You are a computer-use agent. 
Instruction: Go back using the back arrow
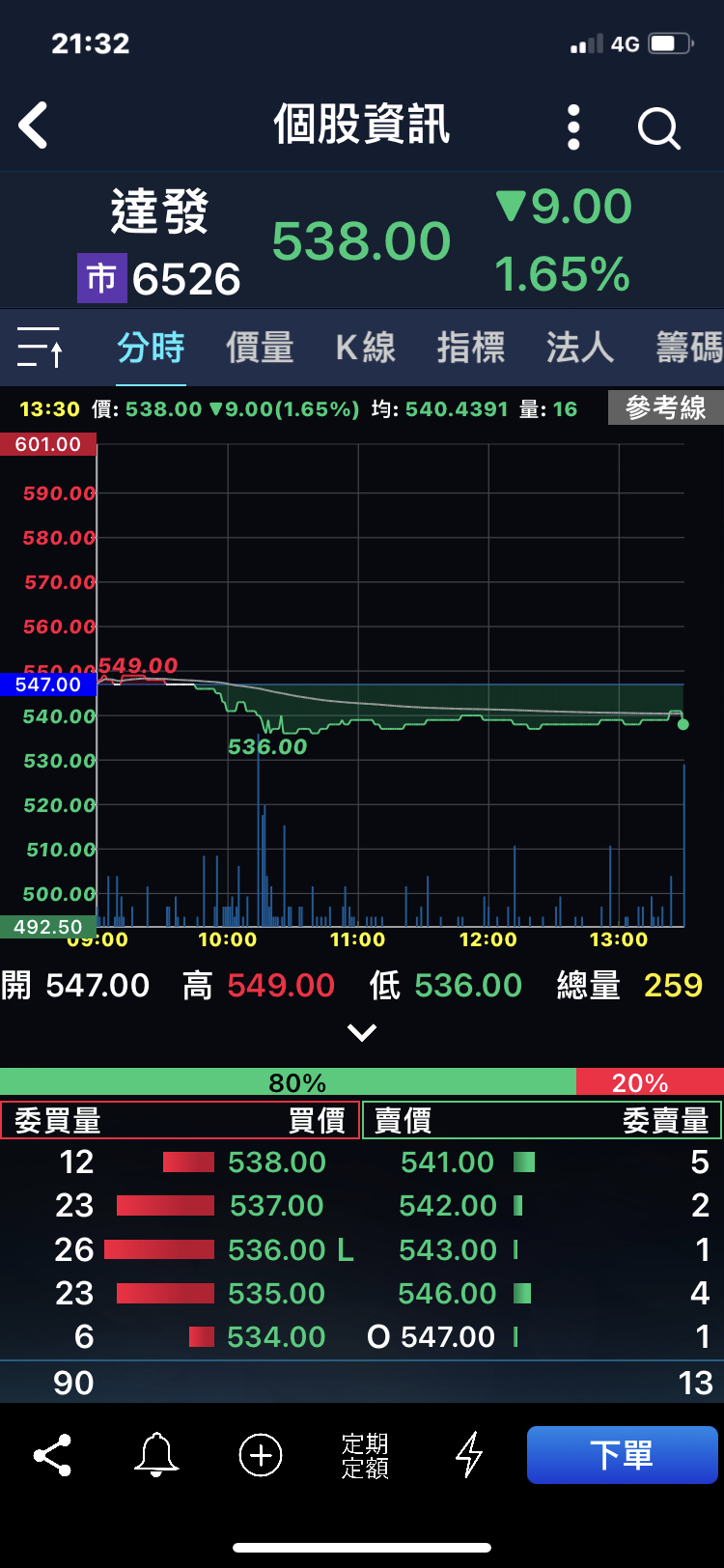(x=34, y=126)
